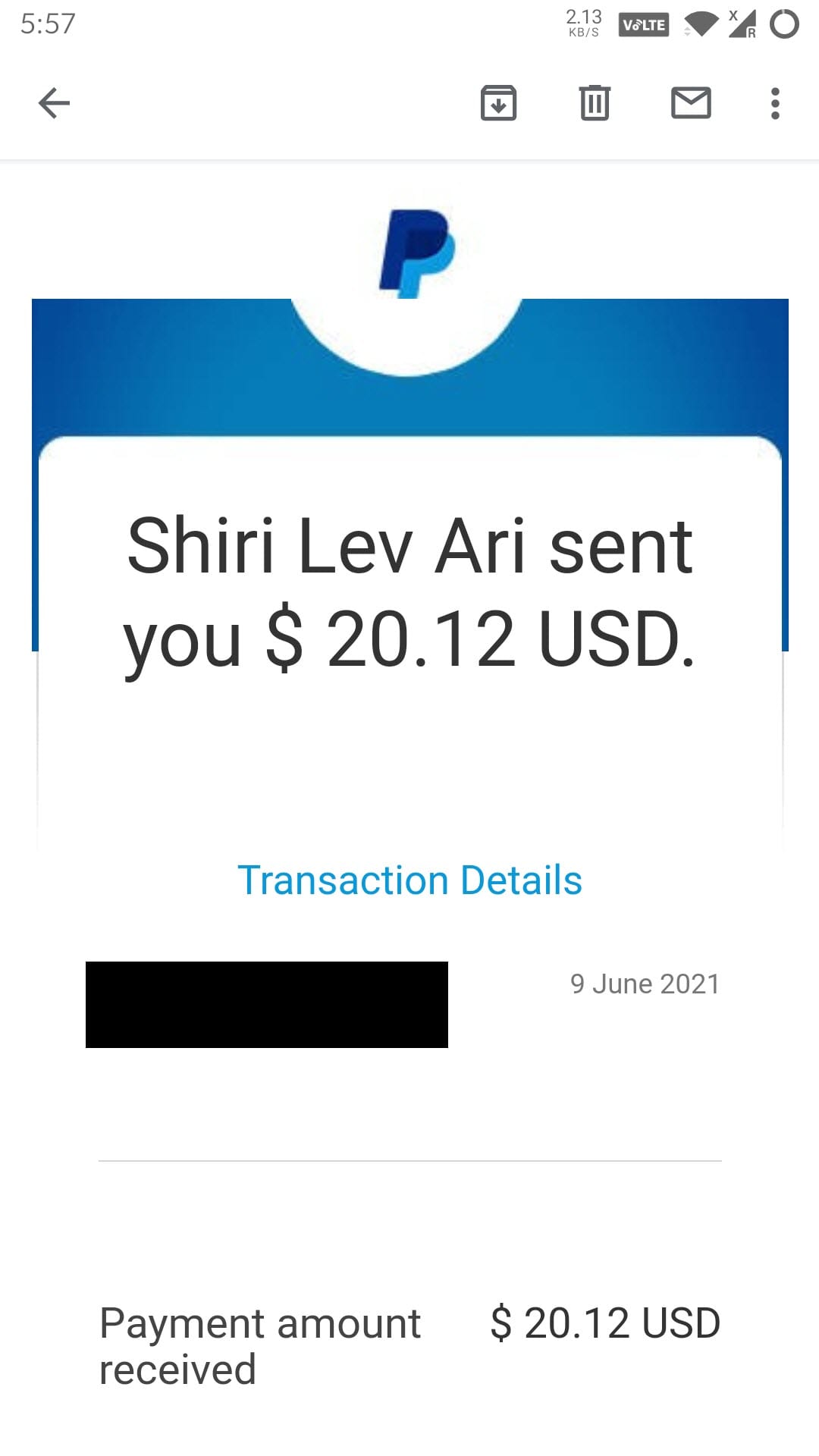Delete this email with the trash icon
The image size is (819, 1456).
pyautogui.click(x=595, y=103)
